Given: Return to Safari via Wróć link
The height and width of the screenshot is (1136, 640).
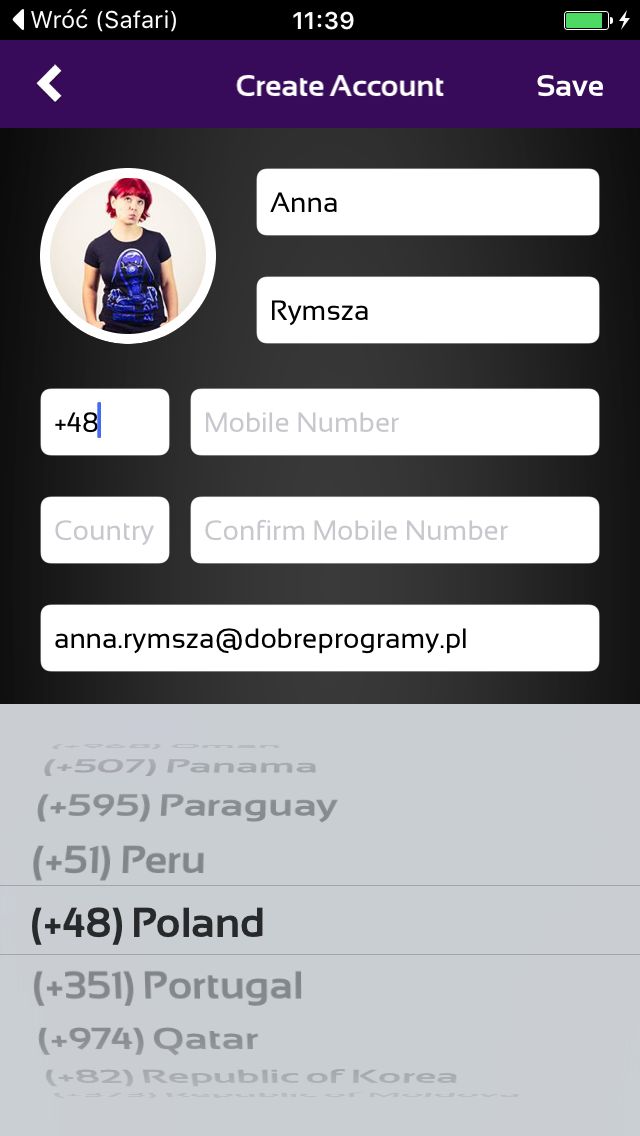Looking at the screenshot, I should pos(94,19).
